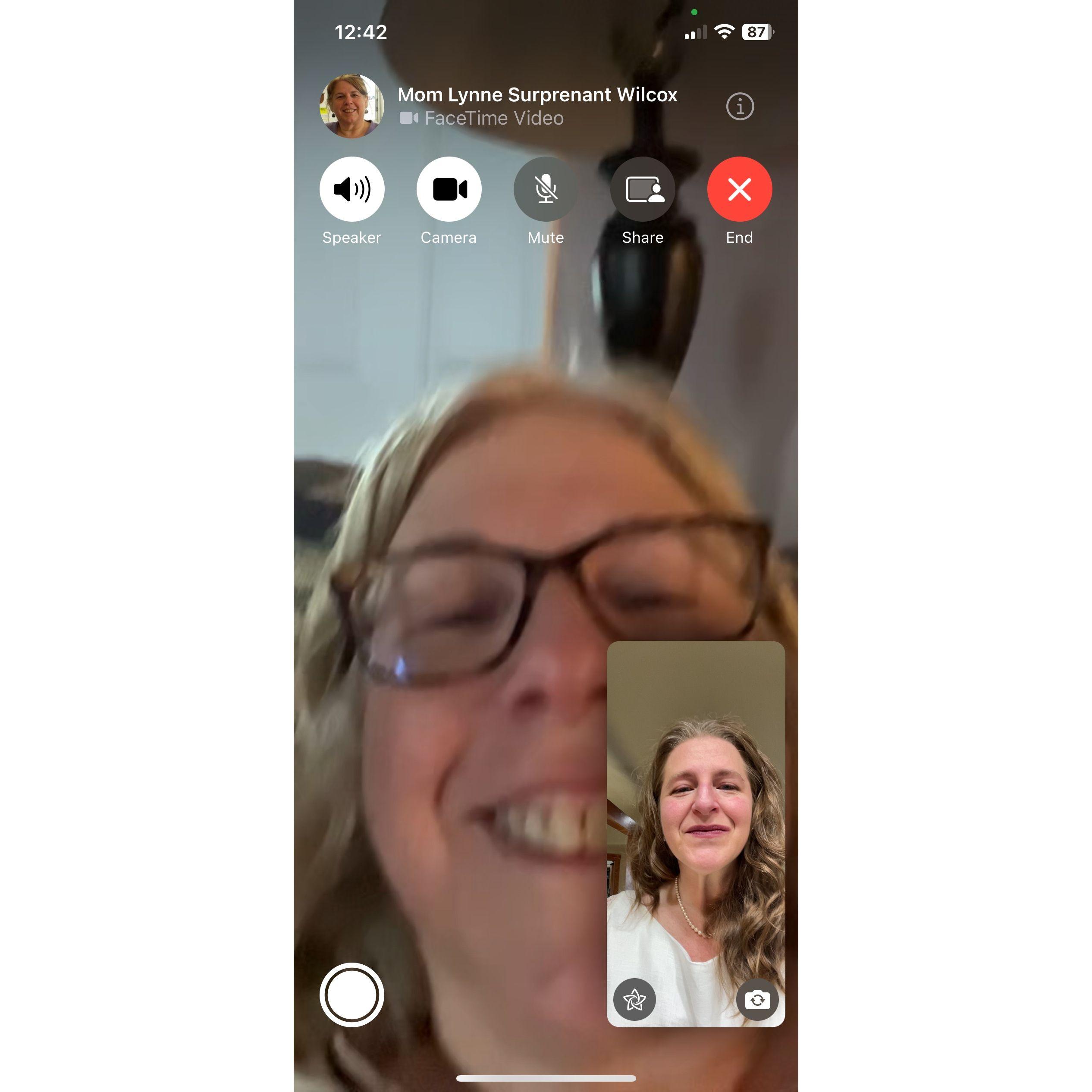Flip to the rear camera
This screenshot has width=1092, height=1092.
757,999
